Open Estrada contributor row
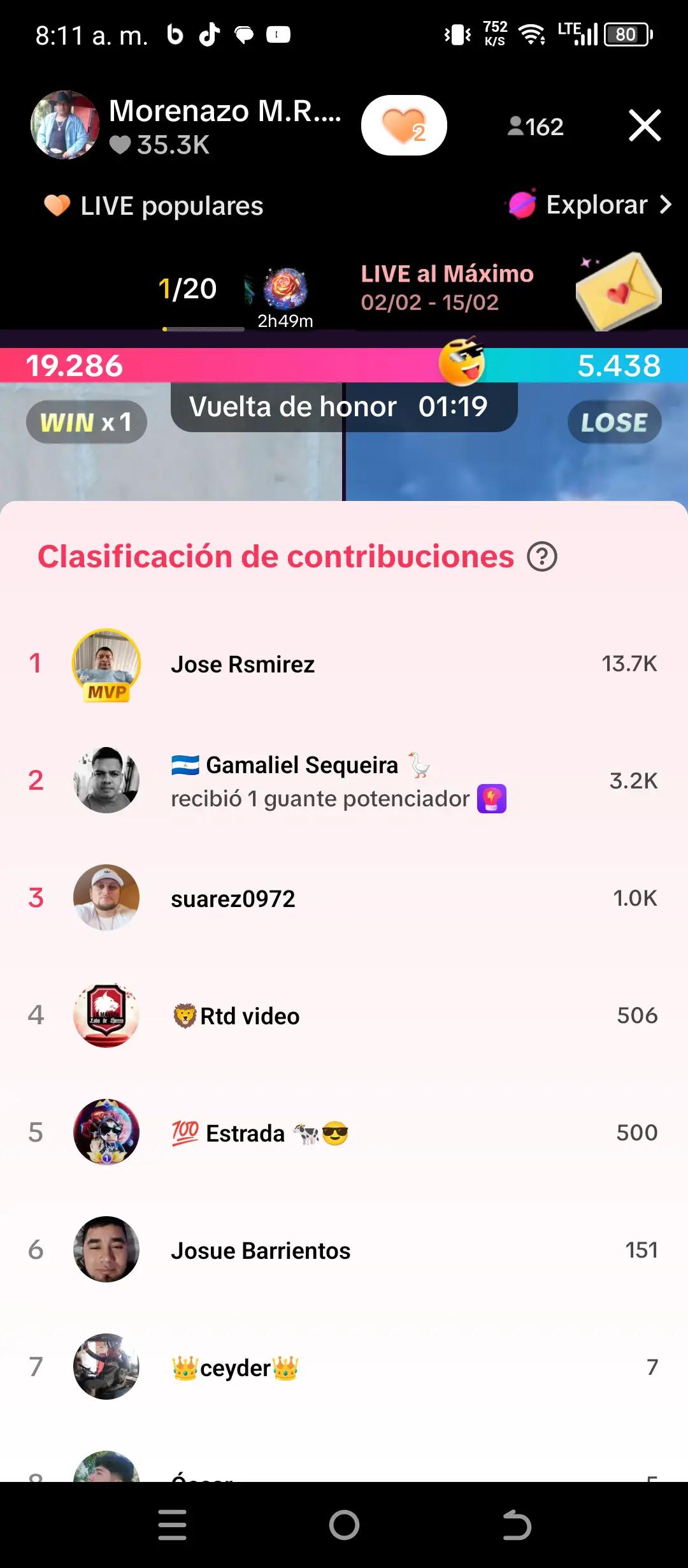This screenshot has width=688, height=1568. pyautogui.click(x=344, y=1133)
